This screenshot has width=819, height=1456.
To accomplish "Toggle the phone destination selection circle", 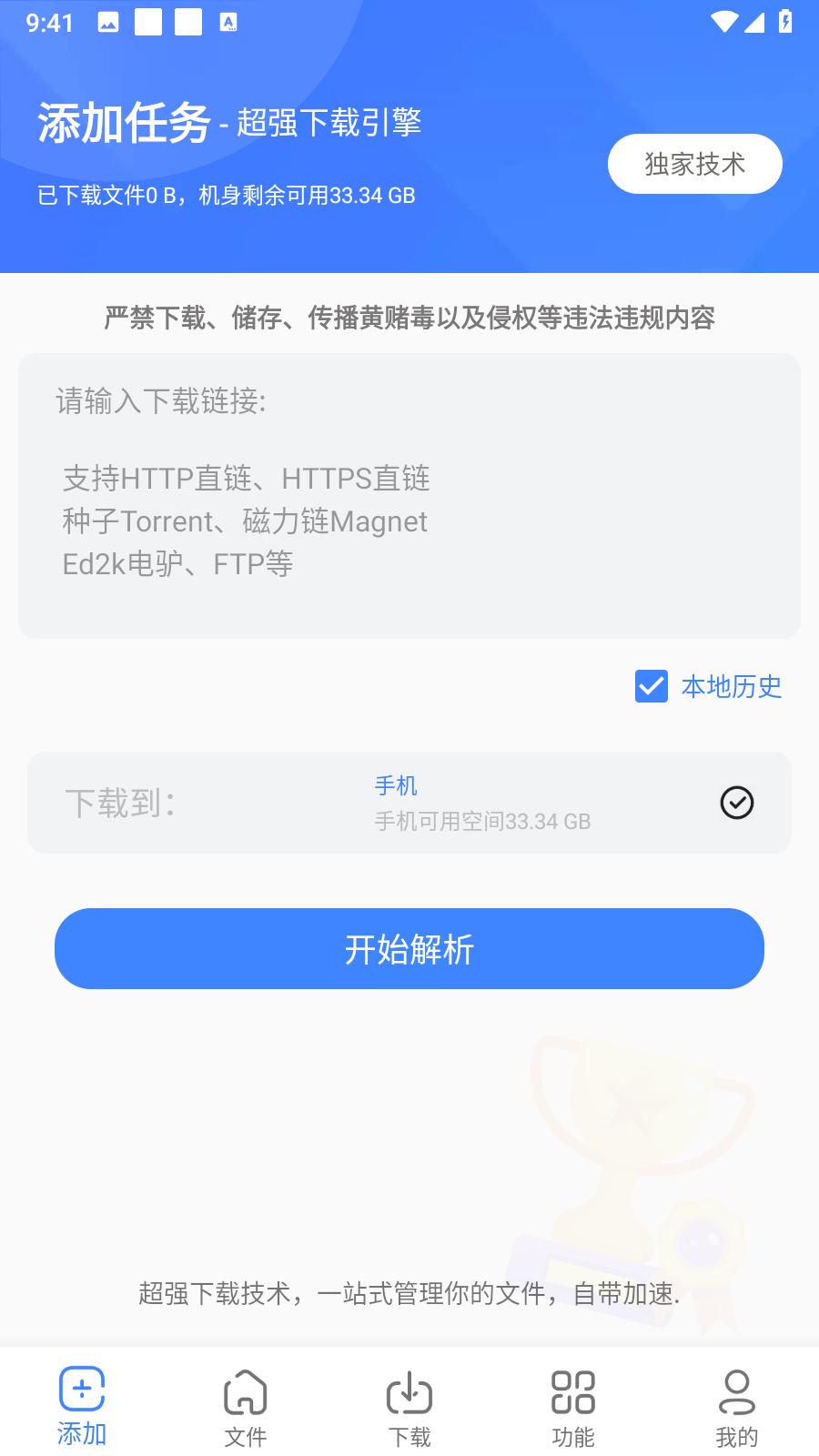I will pyautogui.click(x=737, y=803).
